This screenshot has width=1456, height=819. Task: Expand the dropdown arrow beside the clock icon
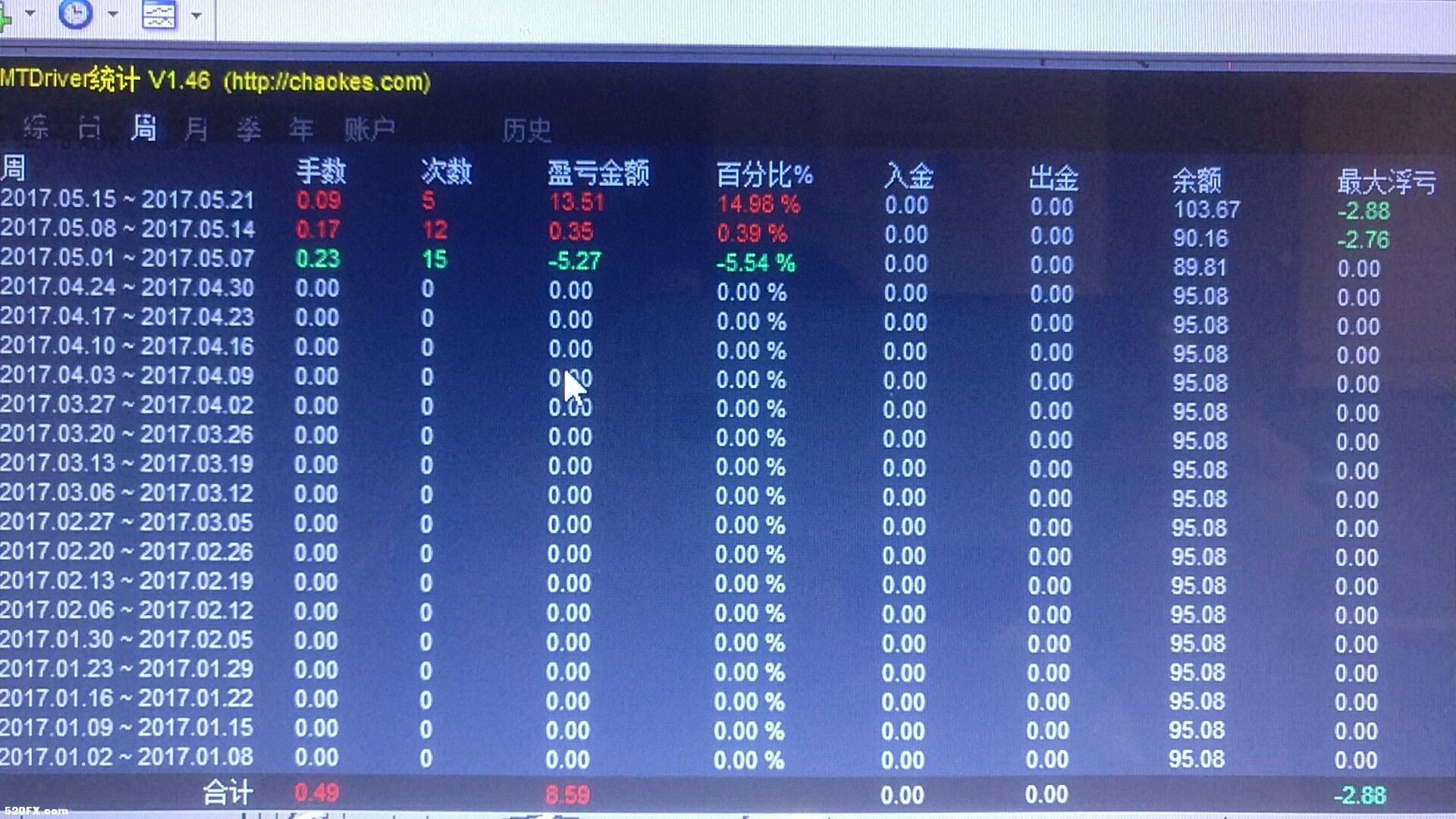click(113, 14)
